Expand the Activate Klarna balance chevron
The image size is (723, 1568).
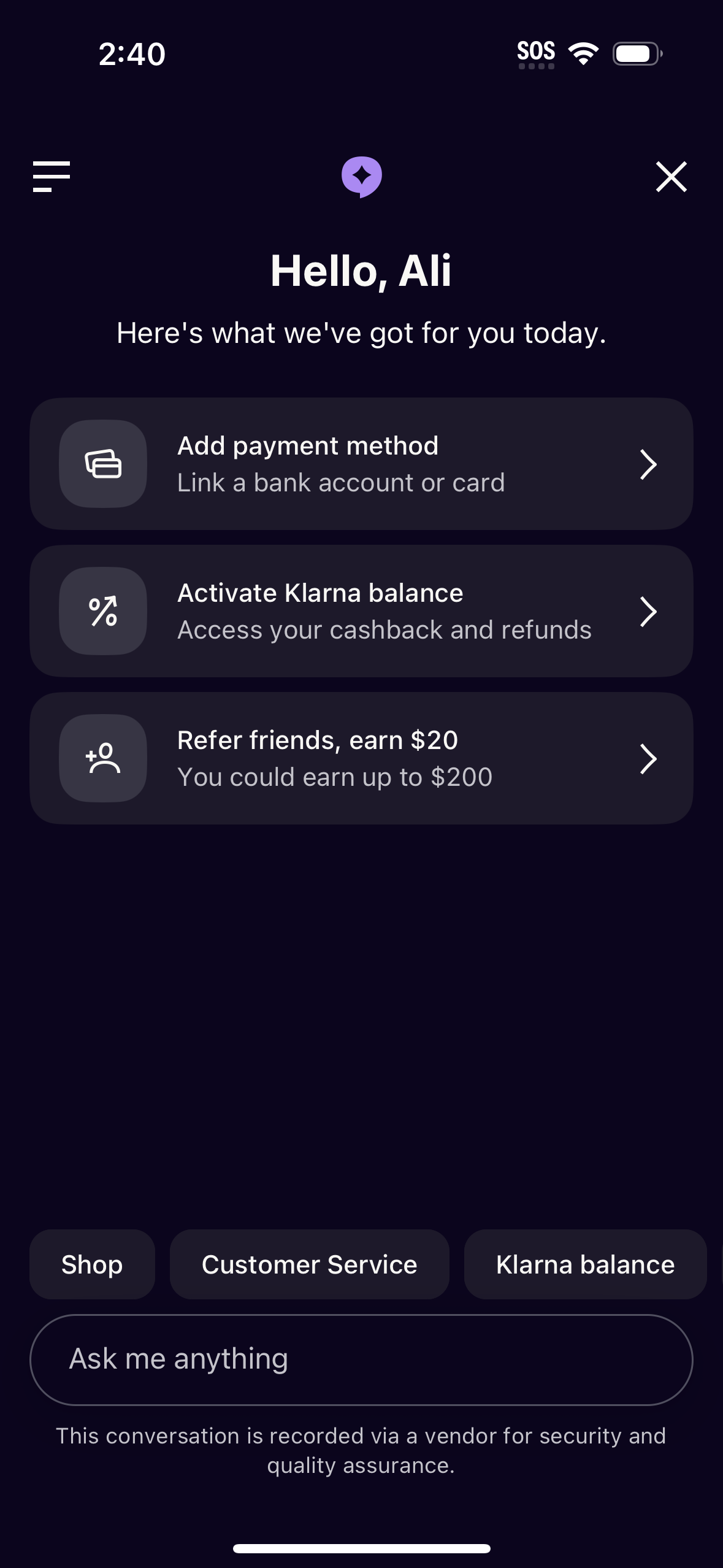[649, 611]
